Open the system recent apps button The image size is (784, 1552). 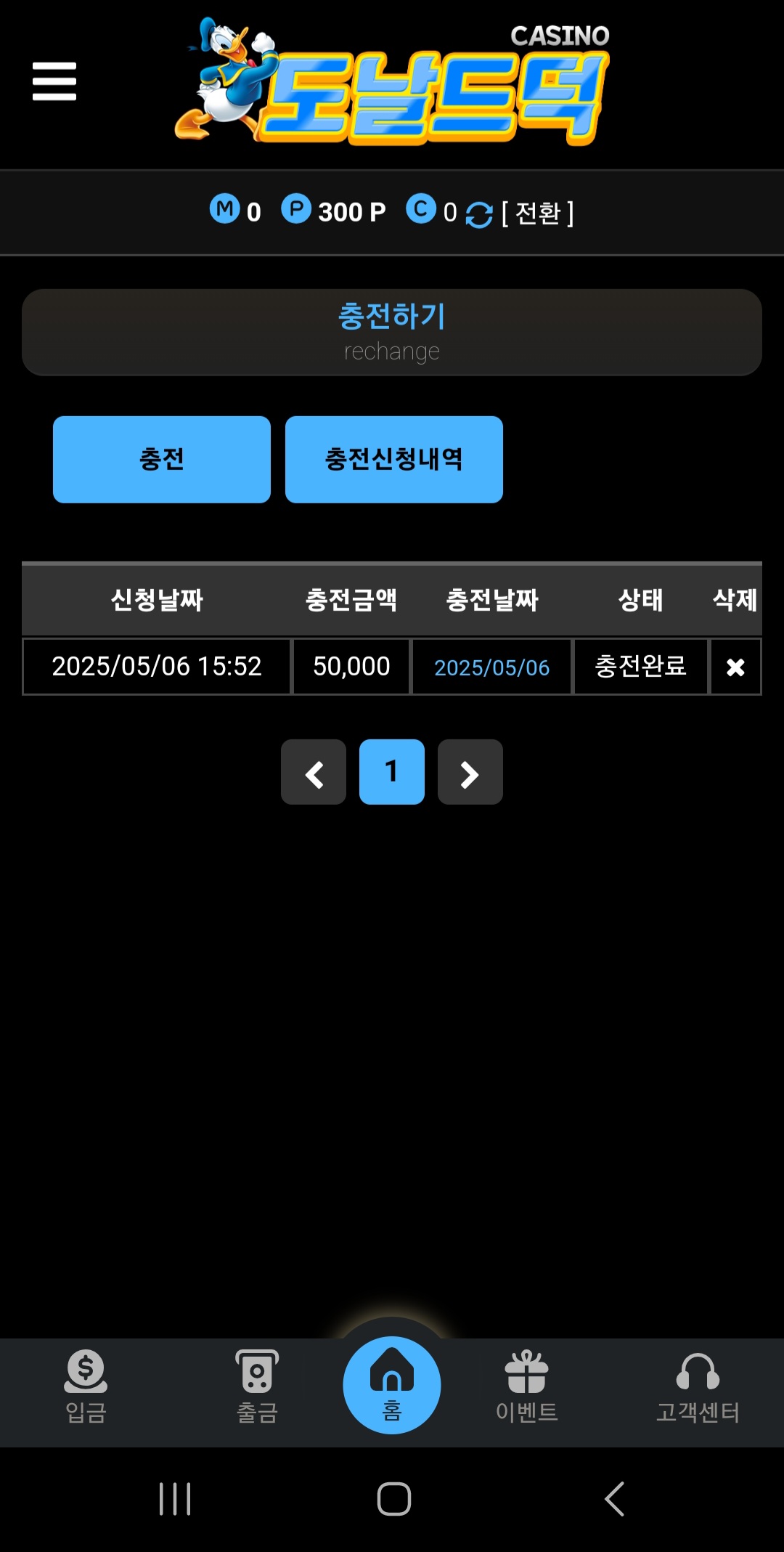175,1498
